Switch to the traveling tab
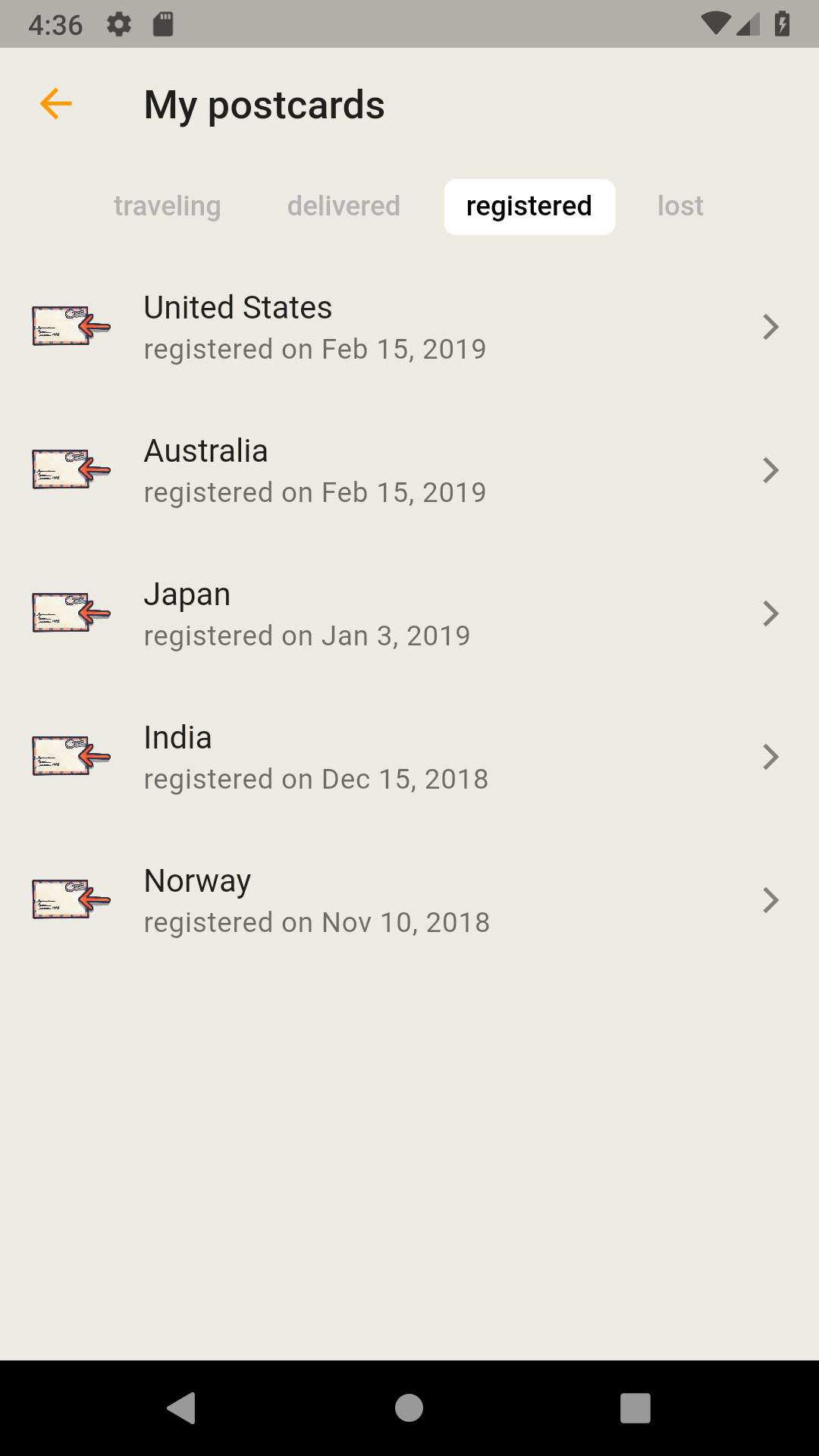The width and height of the screenshot is (819, 1456). (168, 206)
